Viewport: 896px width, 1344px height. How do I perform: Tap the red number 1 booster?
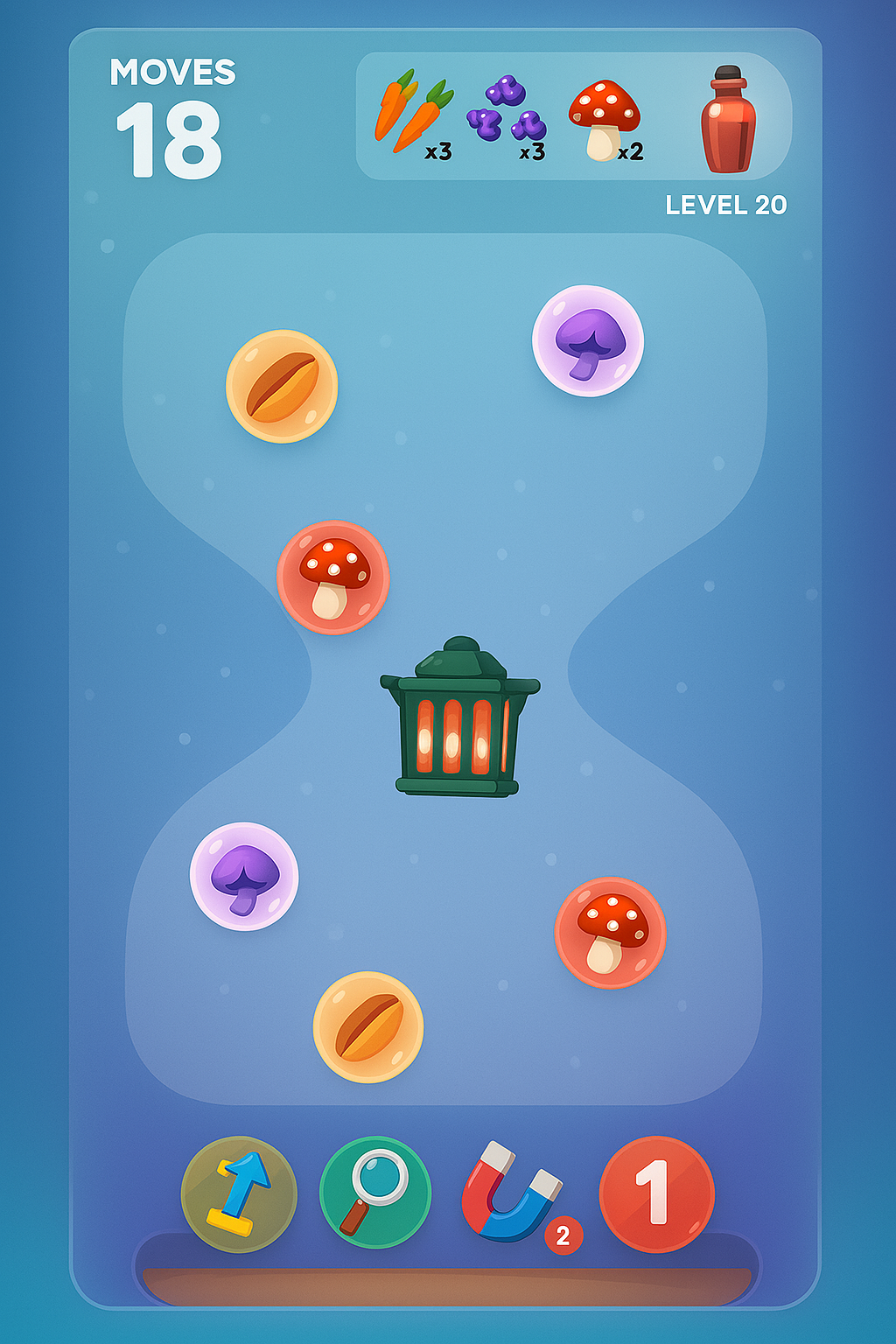click(x=656, y=1193)
